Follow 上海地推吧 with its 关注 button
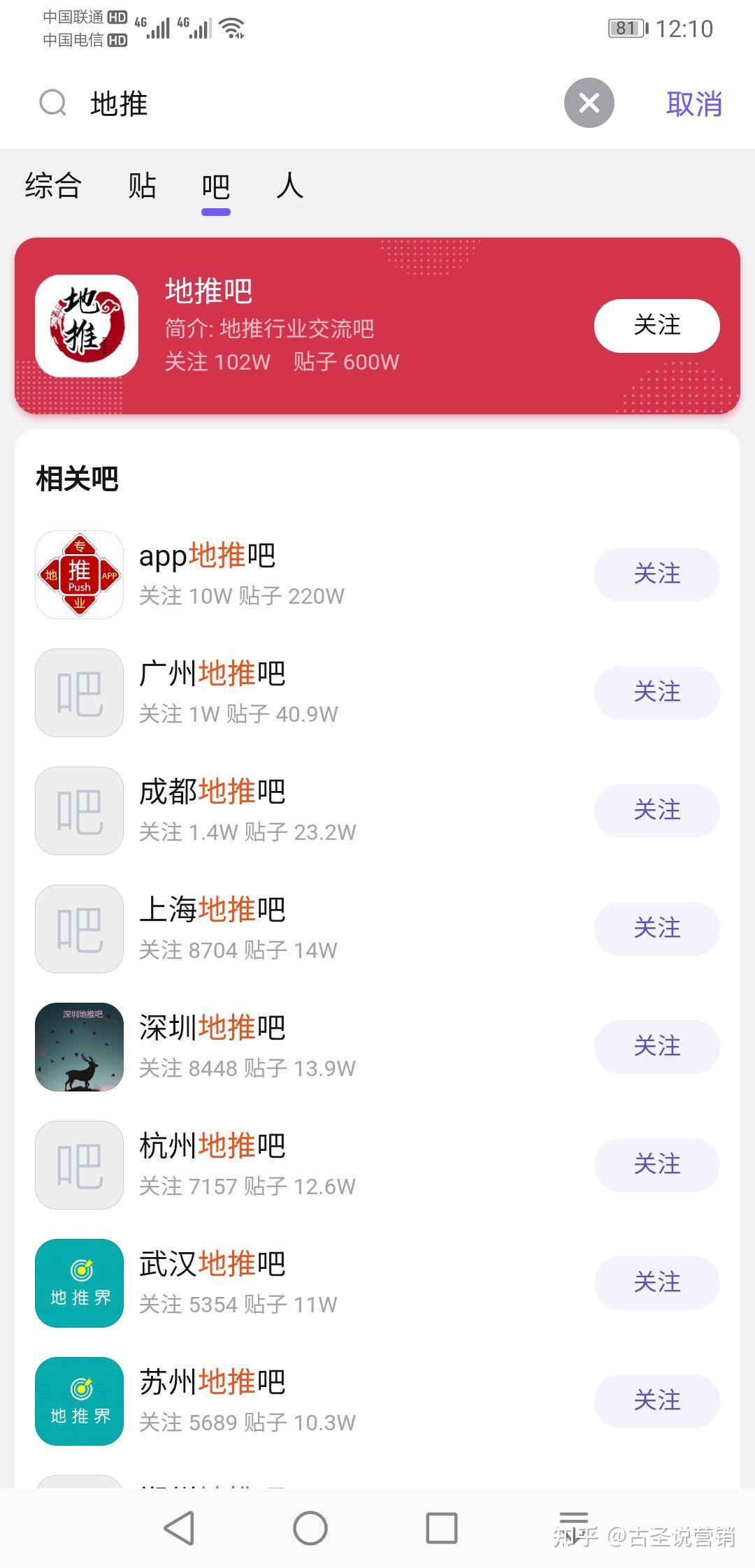This screenshot has height=1568, width=755. (x=656, y=929)
